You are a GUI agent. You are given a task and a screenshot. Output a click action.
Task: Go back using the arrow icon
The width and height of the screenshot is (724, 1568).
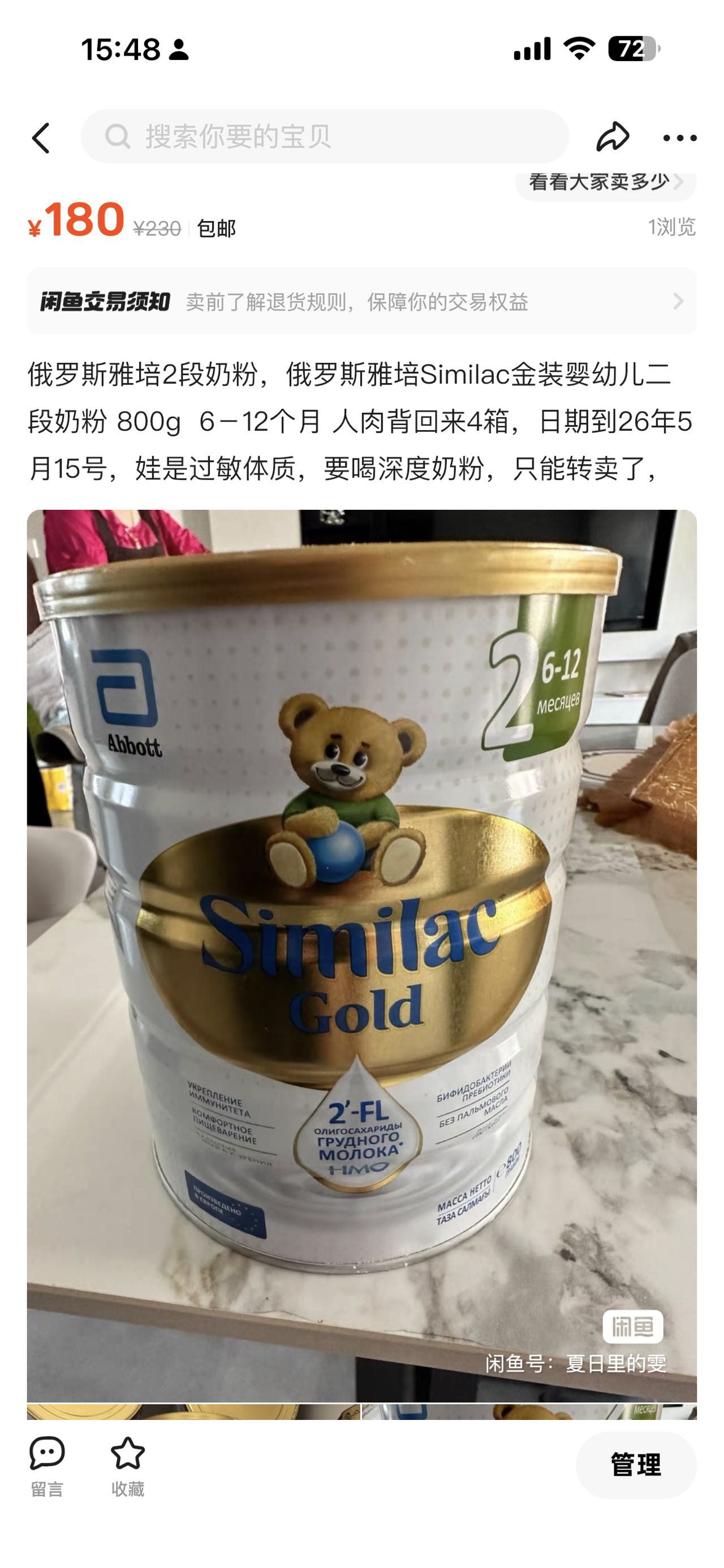41,137
